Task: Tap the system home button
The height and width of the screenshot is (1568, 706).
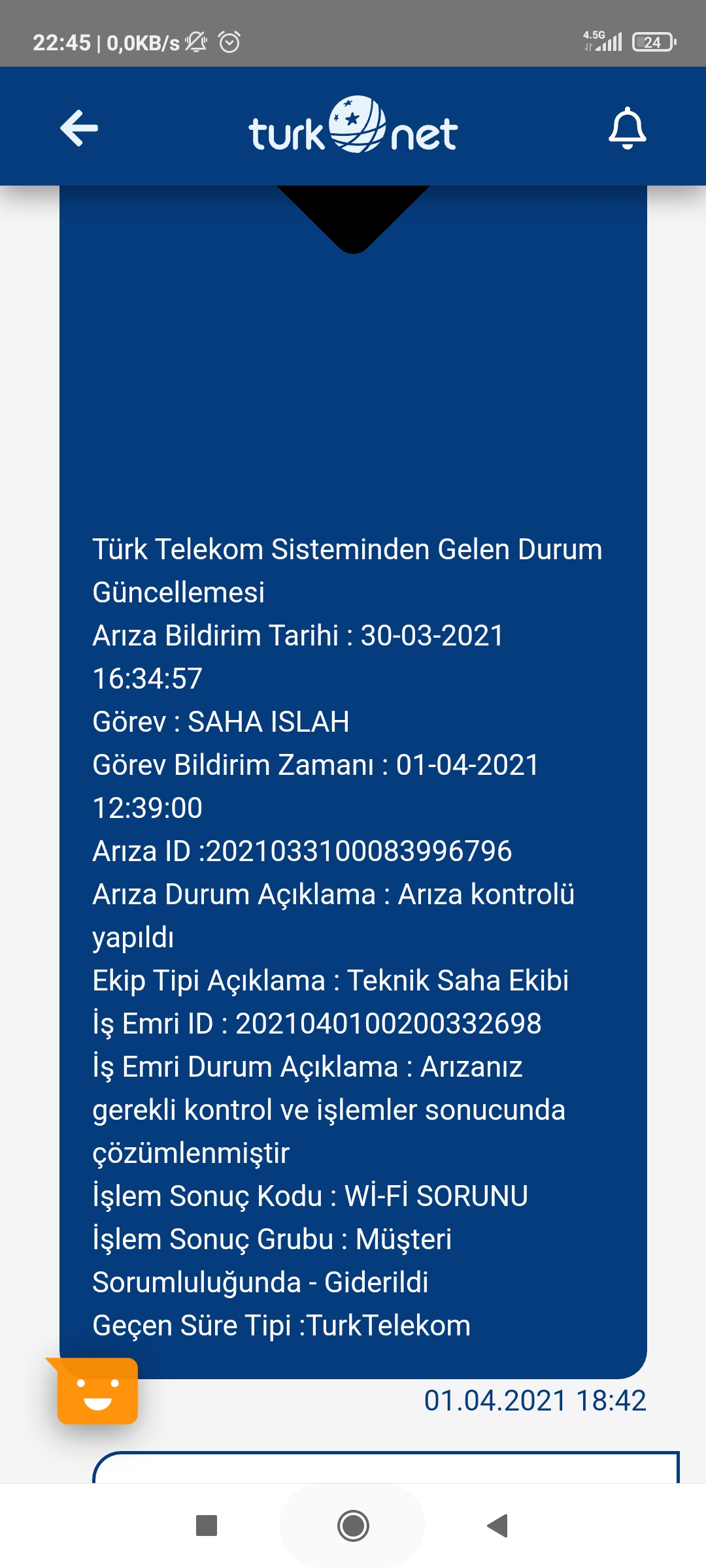Action: coord(353,1526)
